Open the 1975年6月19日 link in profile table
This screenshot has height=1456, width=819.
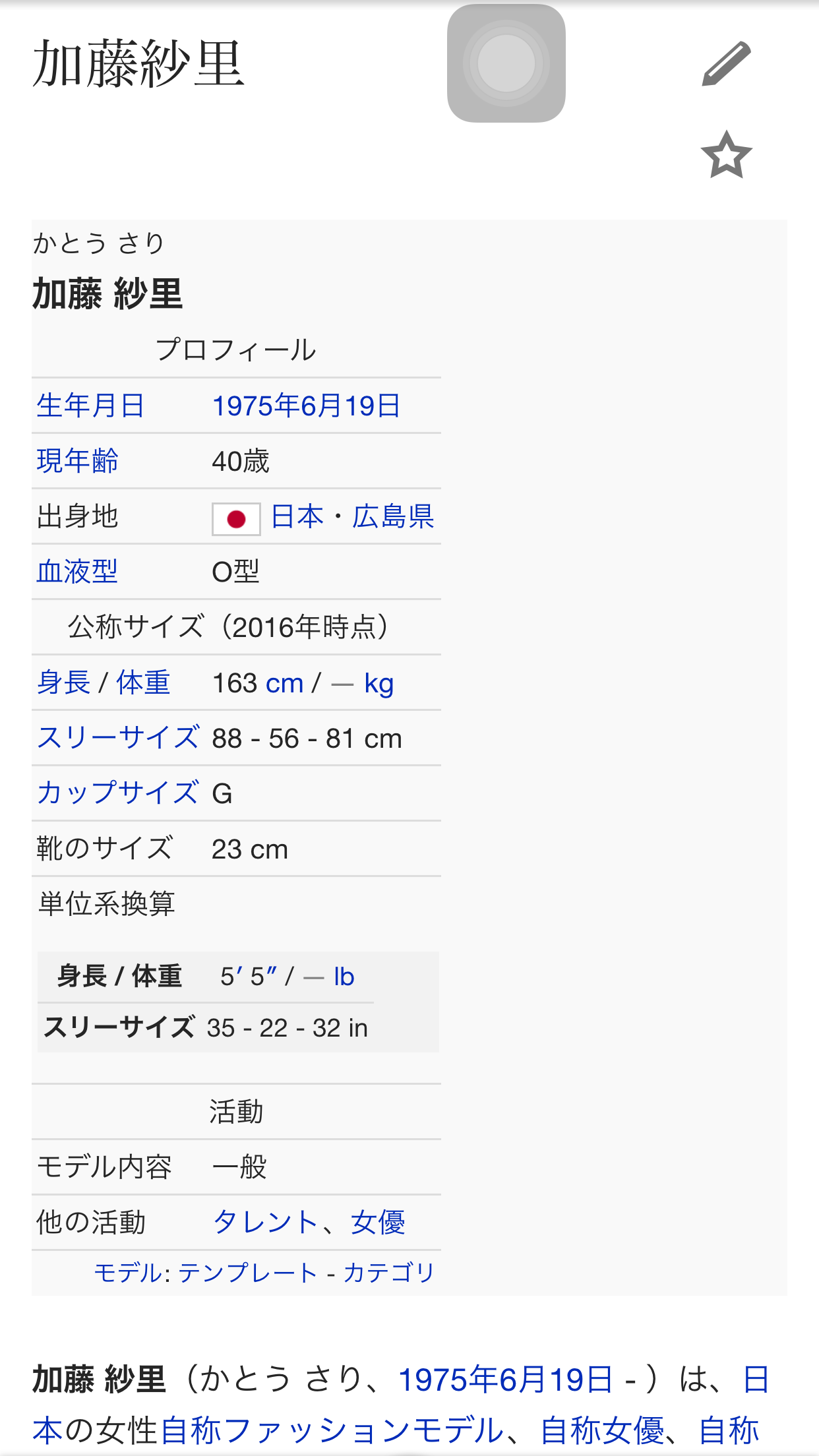point(307,406)
